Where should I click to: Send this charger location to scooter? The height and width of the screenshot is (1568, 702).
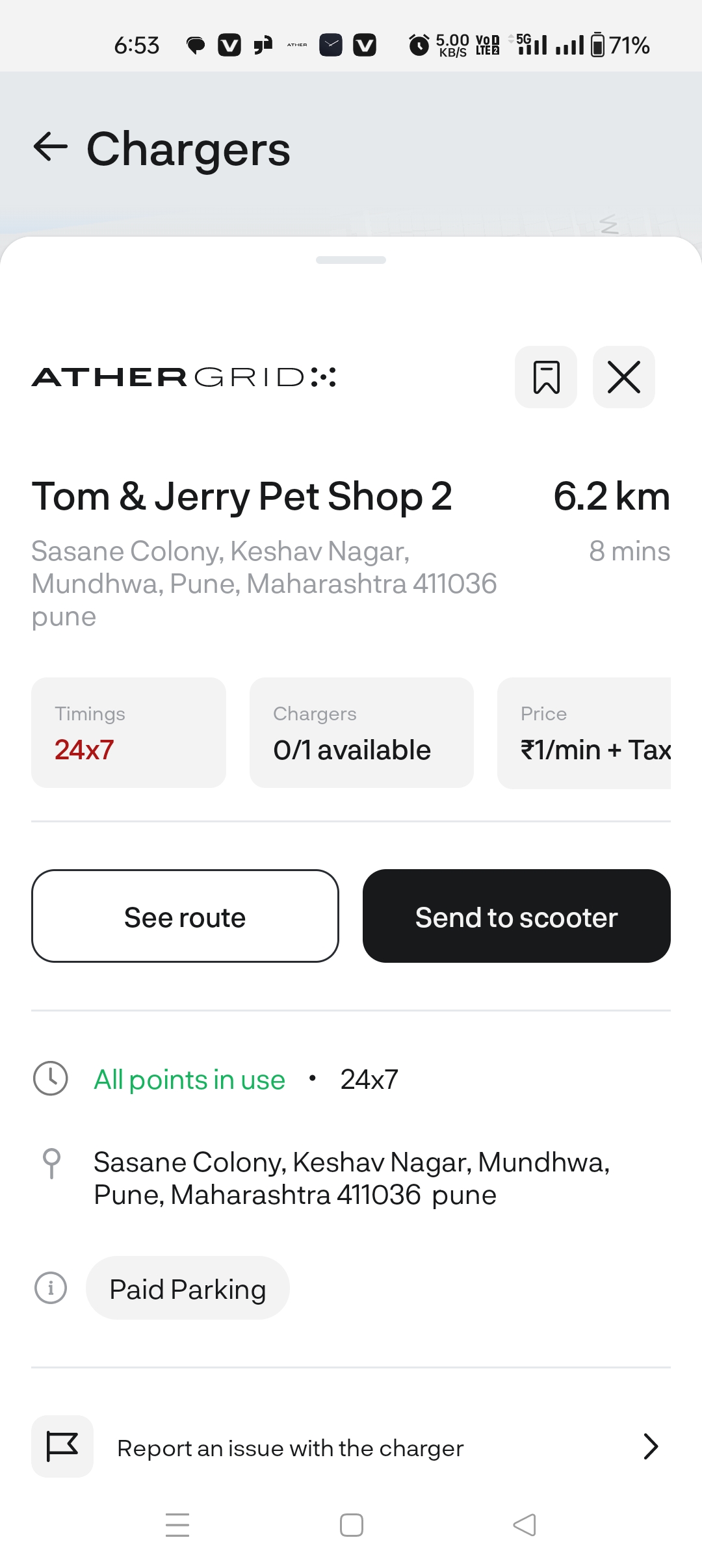(517, 916)
